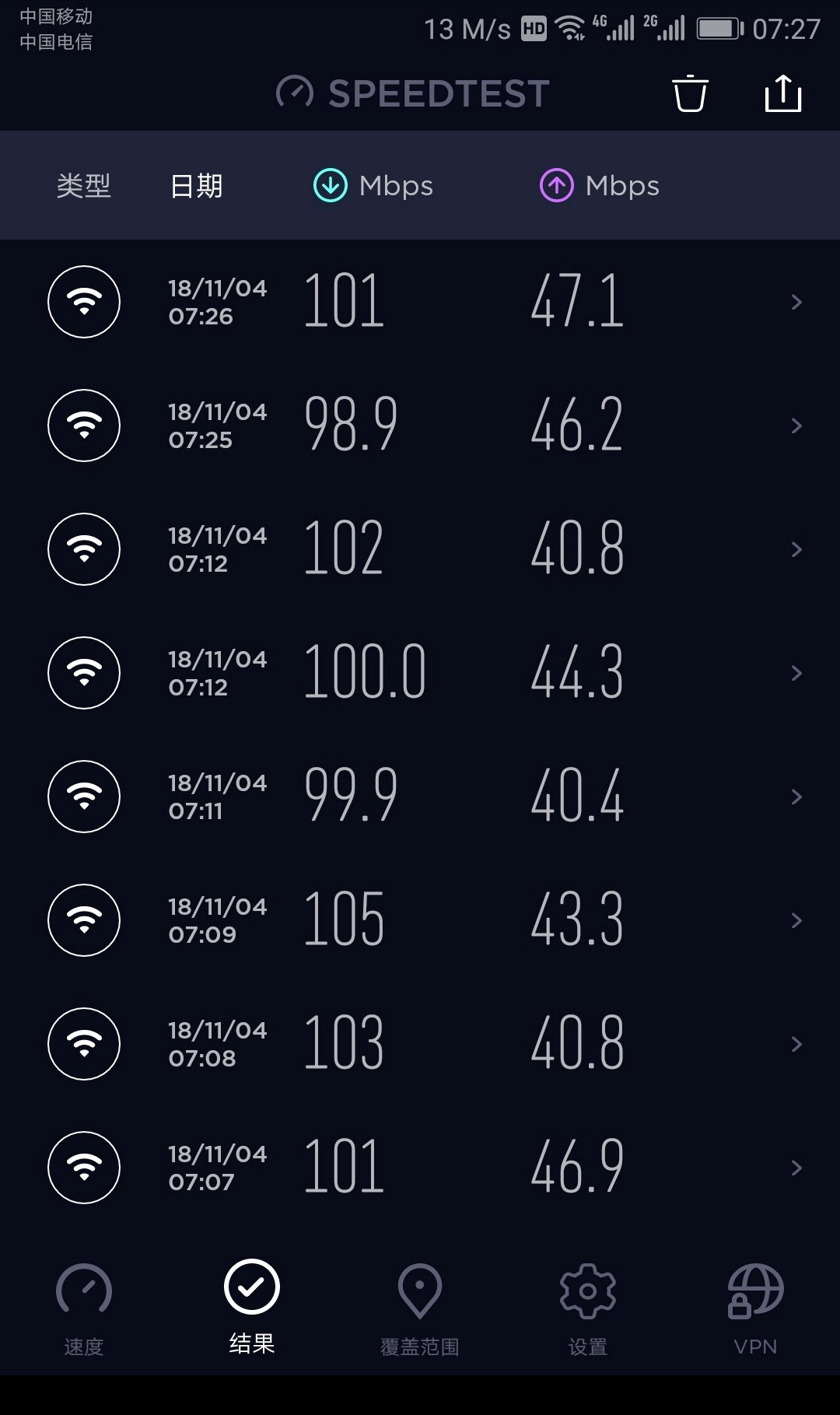Open the 07:09 test result
The image size is (840, 1415).
click(x=420, y=920)
